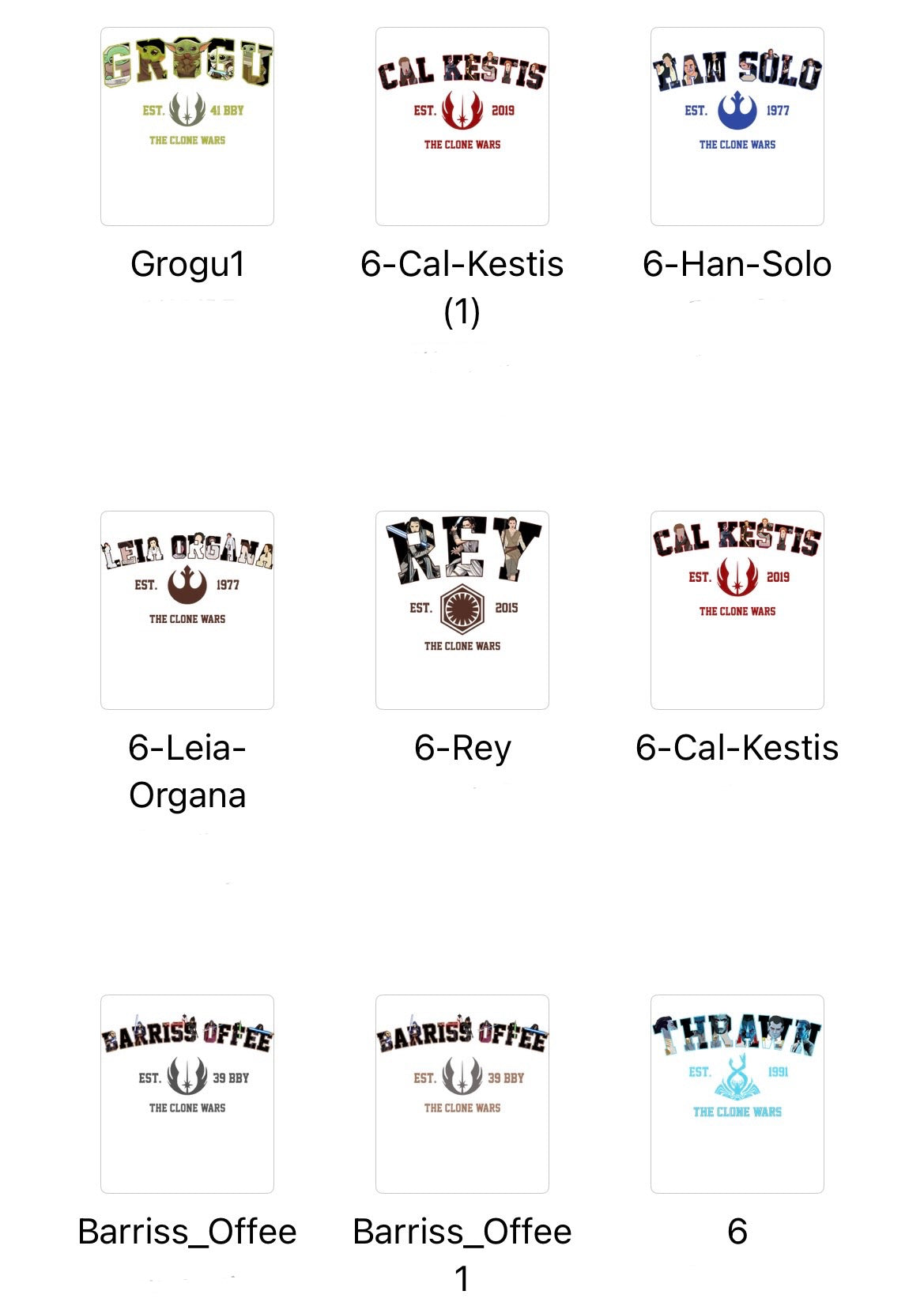
Task: Open the Thrawn file named 6
Action: click(x=737, y=1094)
